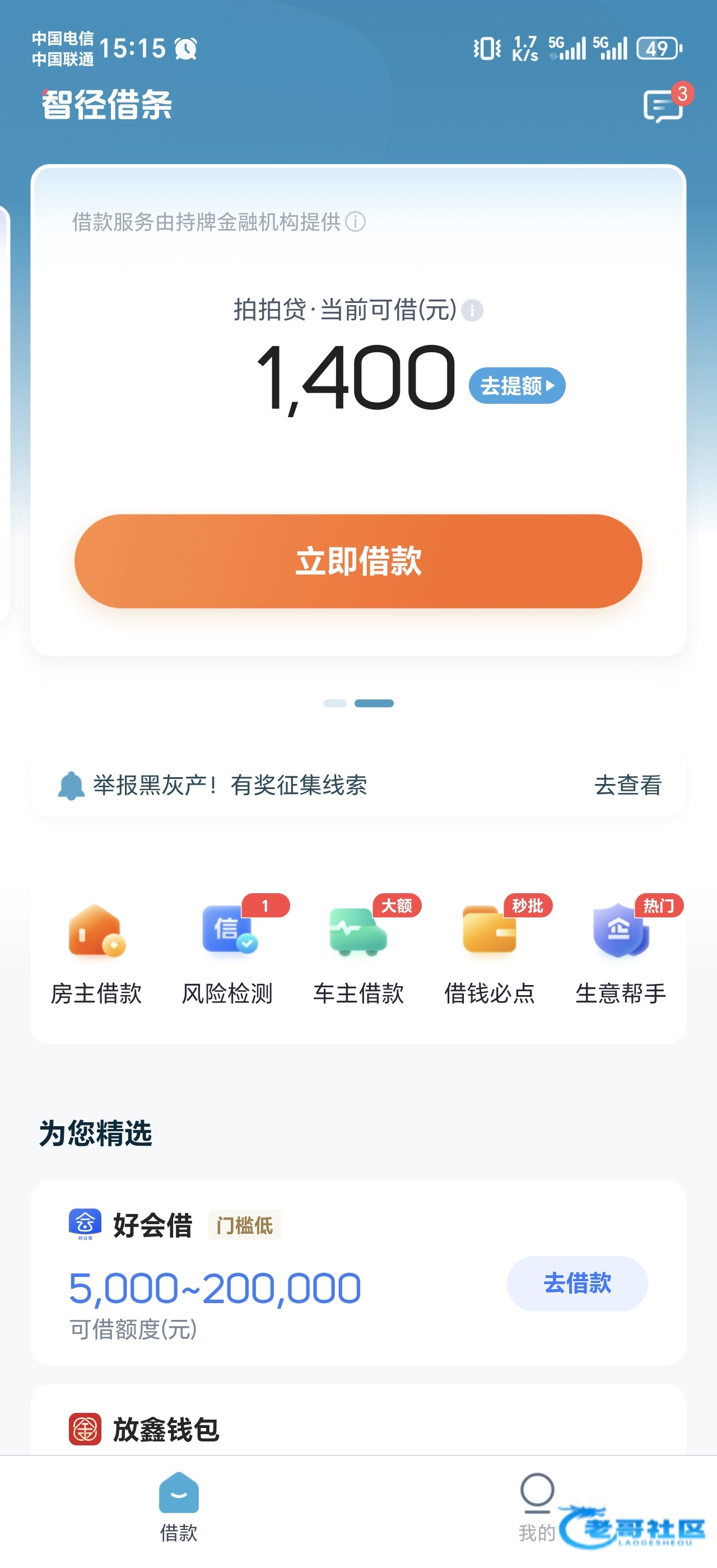Tap the 去提额 button

pyautogui.click(x=517, y=385)
